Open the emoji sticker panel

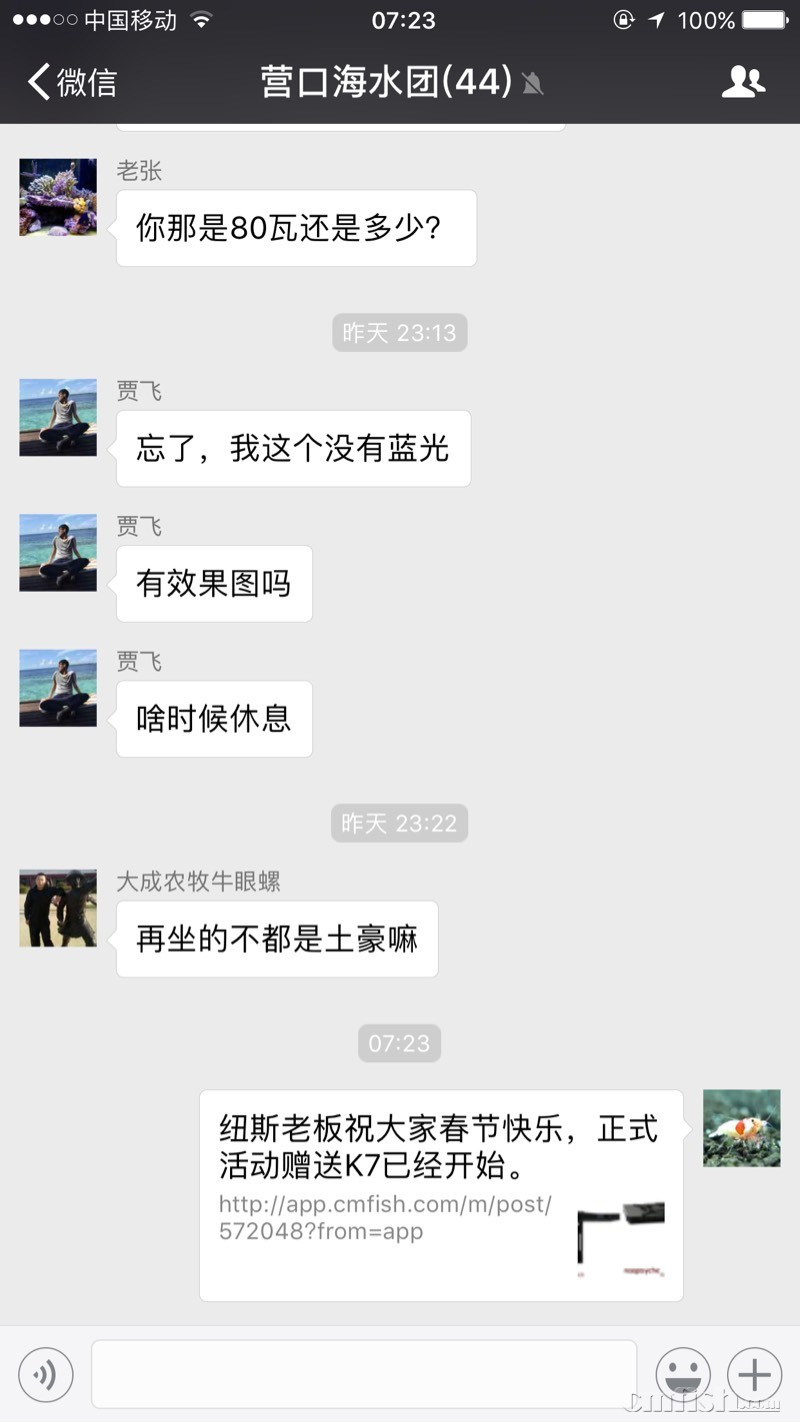coord(683,1375)
